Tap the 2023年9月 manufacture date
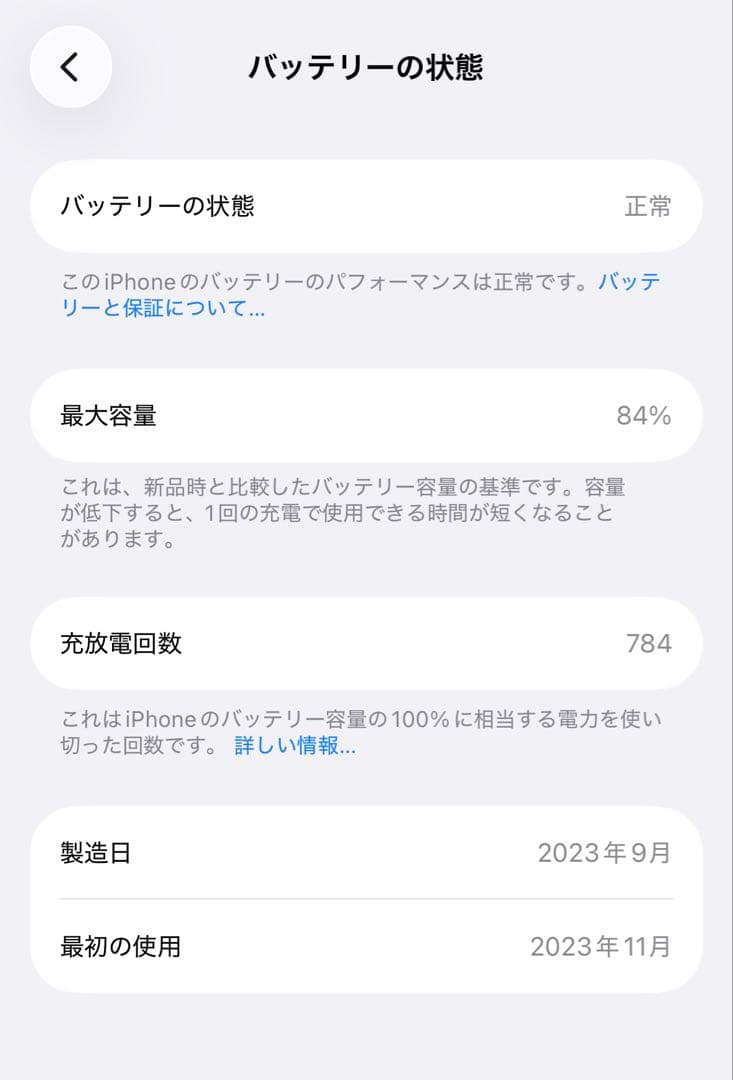 (606, 851)
